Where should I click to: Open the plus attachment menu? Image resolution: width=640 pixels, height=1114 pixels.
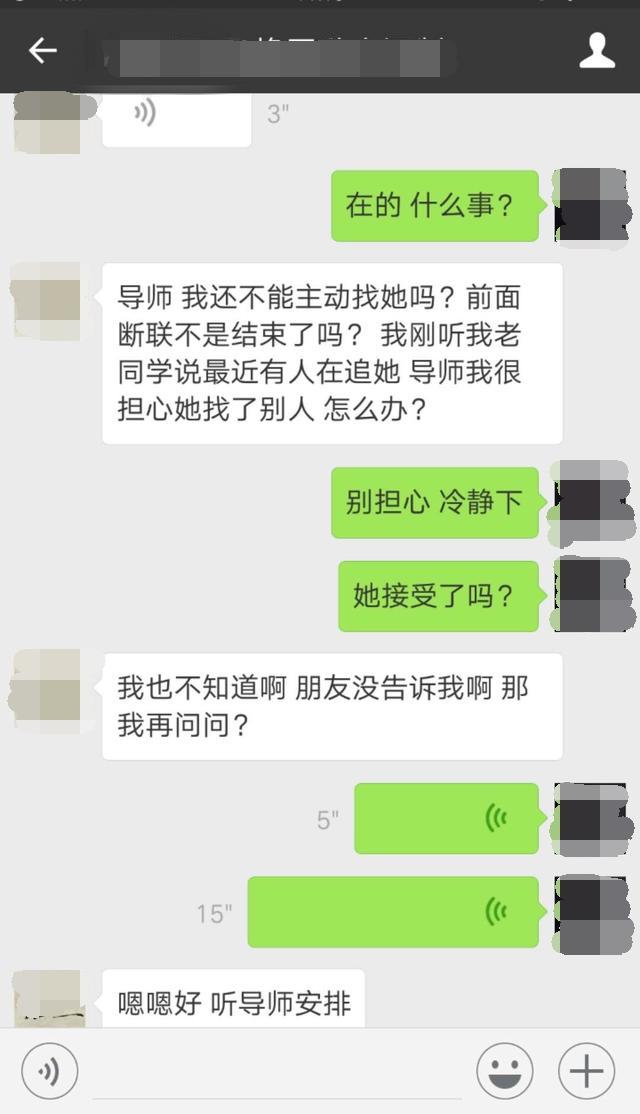click(586, 1072)
